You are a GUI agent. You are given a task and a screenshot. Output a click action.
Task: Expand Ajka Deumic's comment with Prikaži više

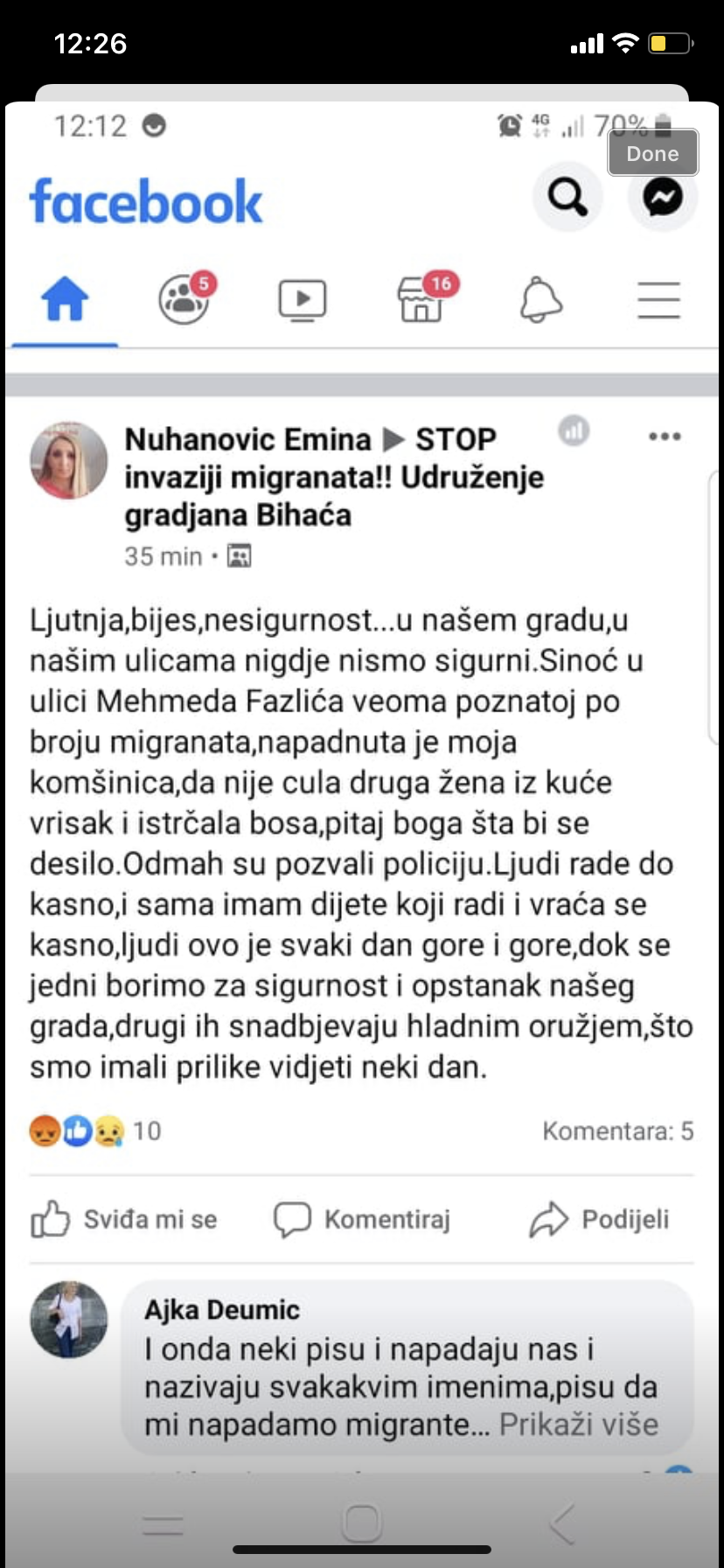[578, 1424]
